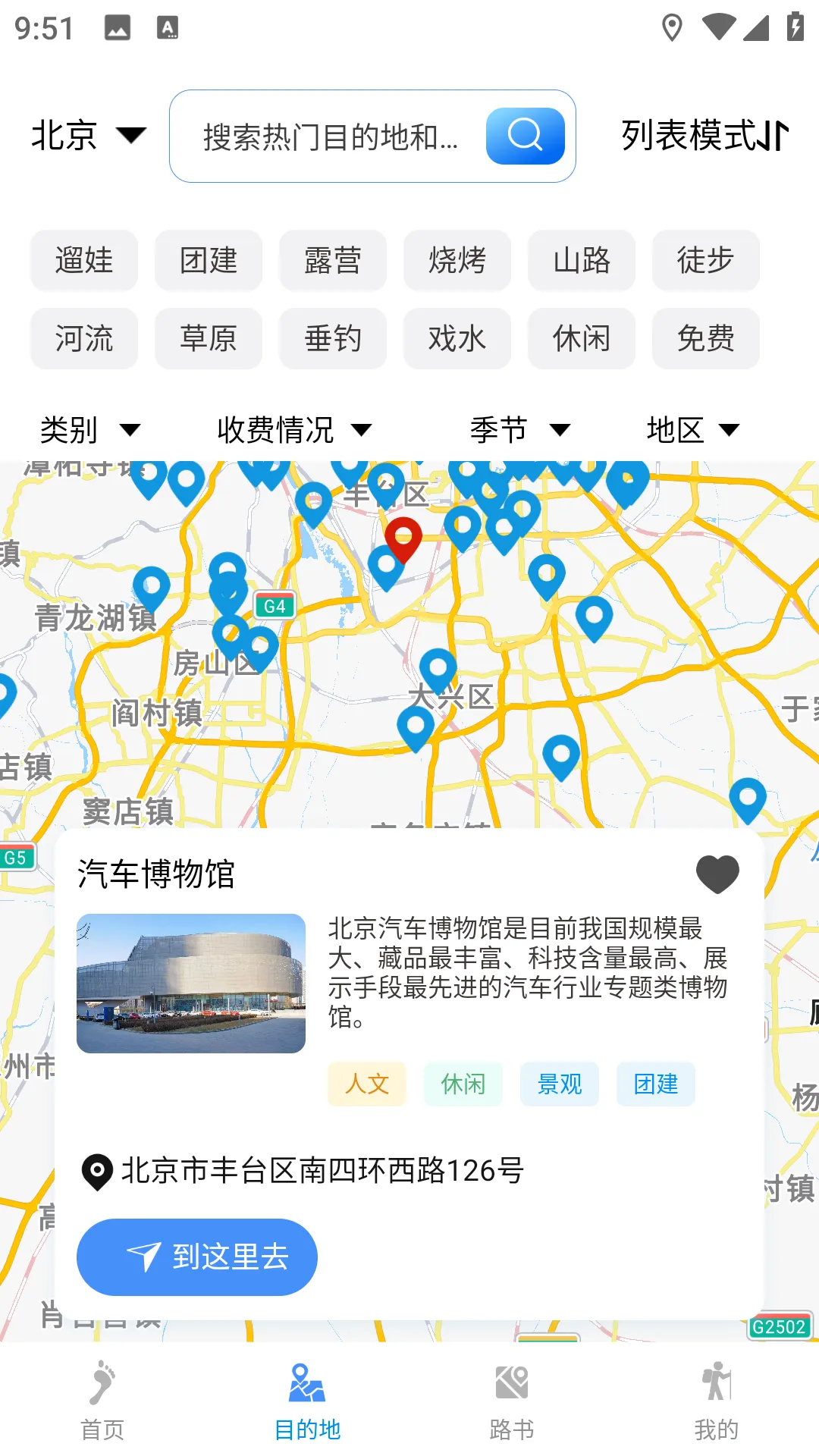
Task: Filter by the 烧烤 chip
Action: [457, 260]
